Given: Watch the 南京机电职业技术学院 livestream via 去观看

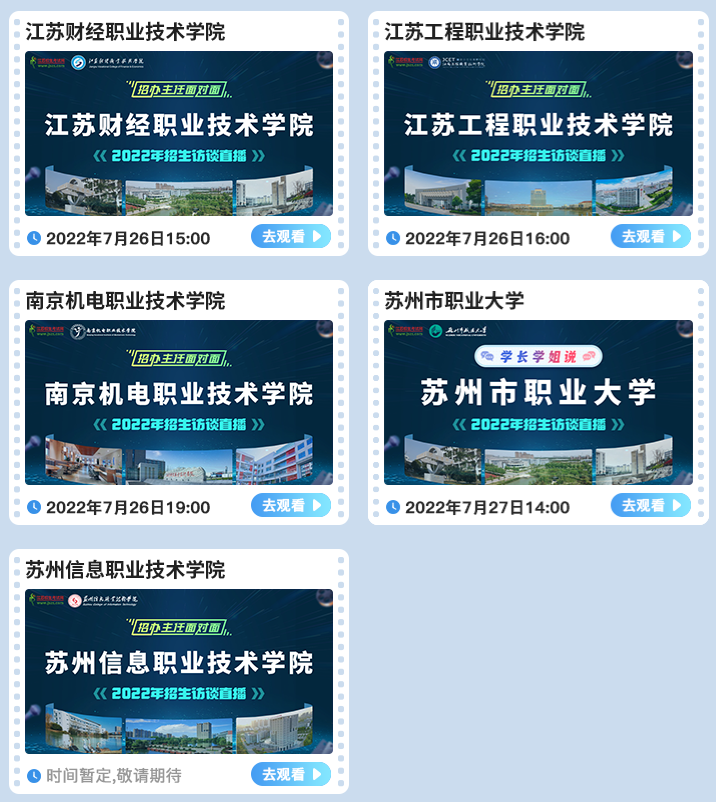Looking at the screenshot, I should [291, 506].
